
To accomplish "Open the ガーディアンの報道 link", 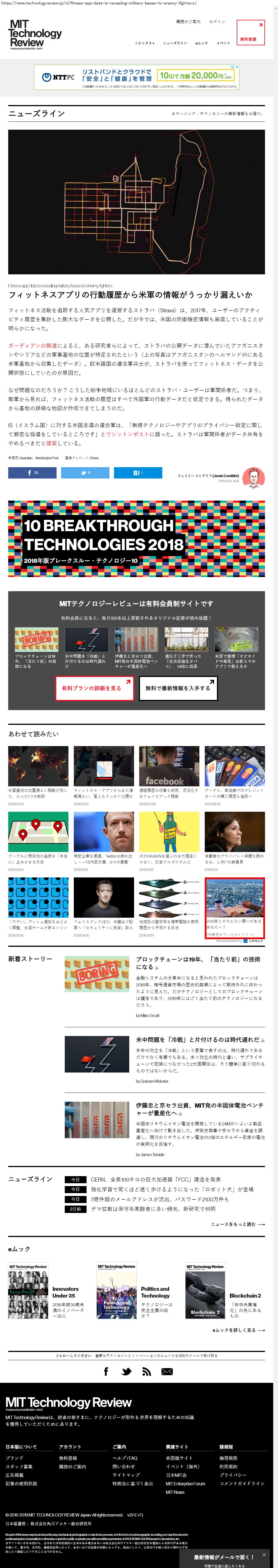I will (33, 346).
